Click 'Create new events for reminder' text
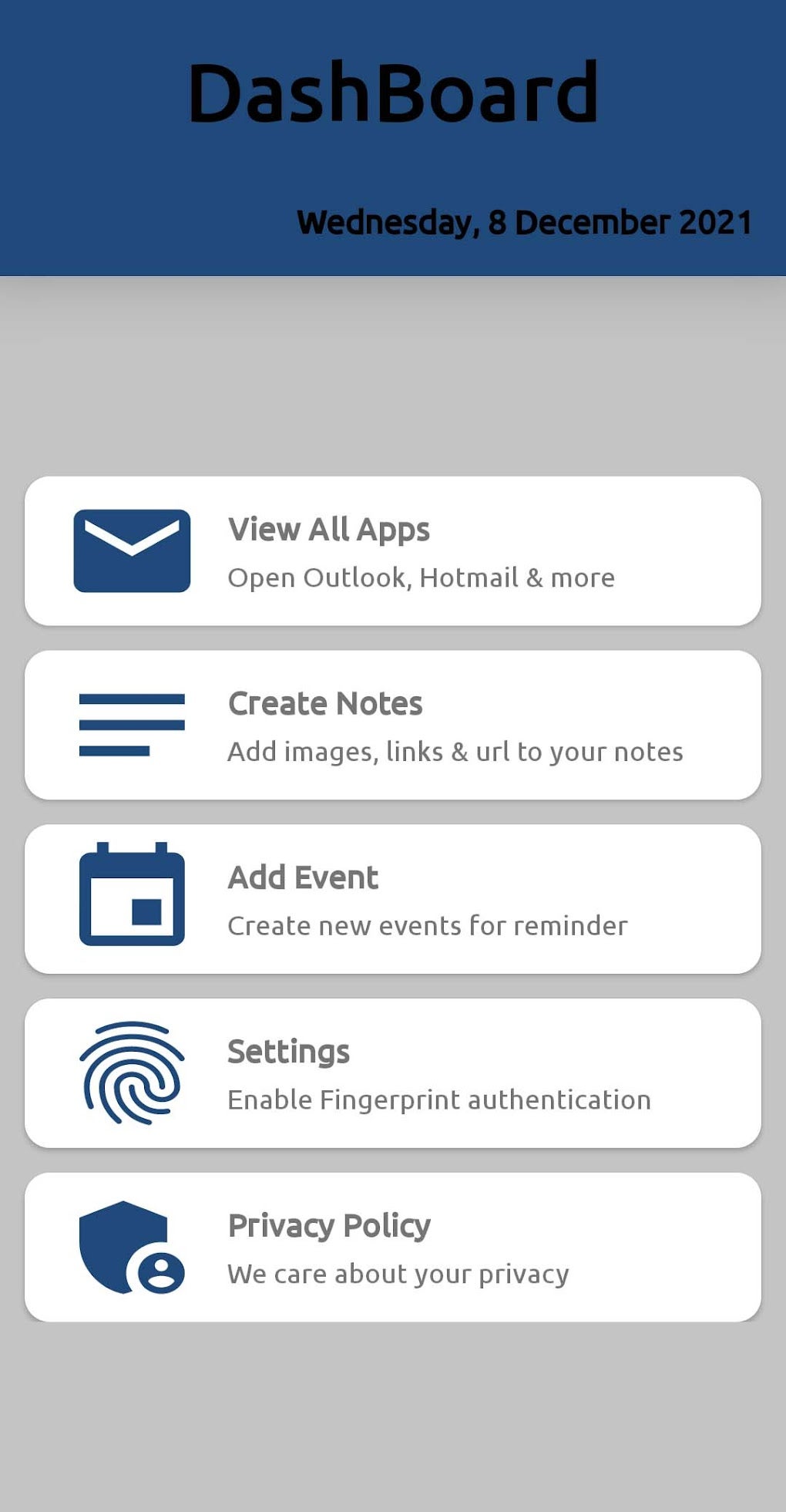Screen dimensions: 786x1512 [x=428, y=925]
